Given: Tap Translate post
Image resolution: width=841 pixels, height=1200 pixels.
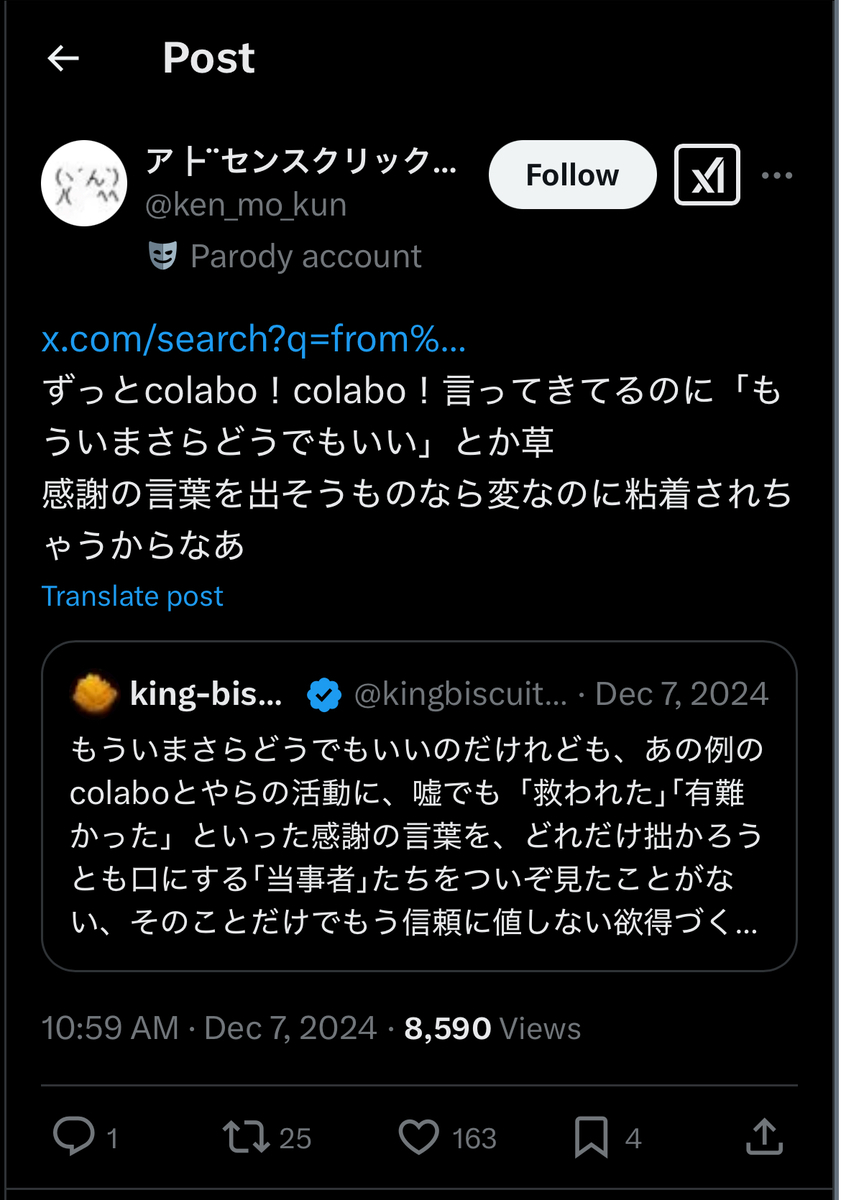Looking at the screenshot, I should tap(132, 597).
